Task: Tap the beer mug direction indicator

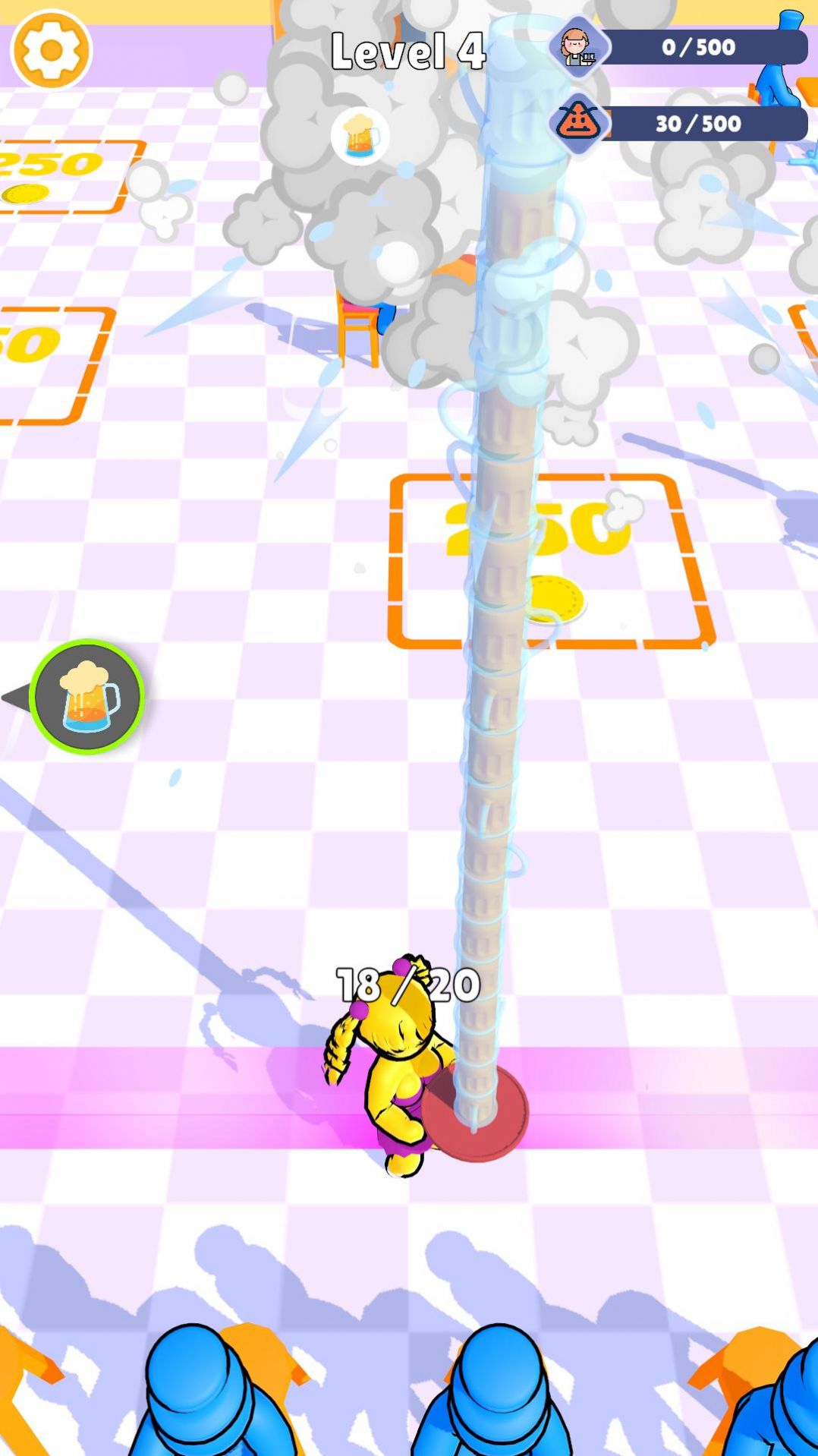Action: (x=87, y=696)
